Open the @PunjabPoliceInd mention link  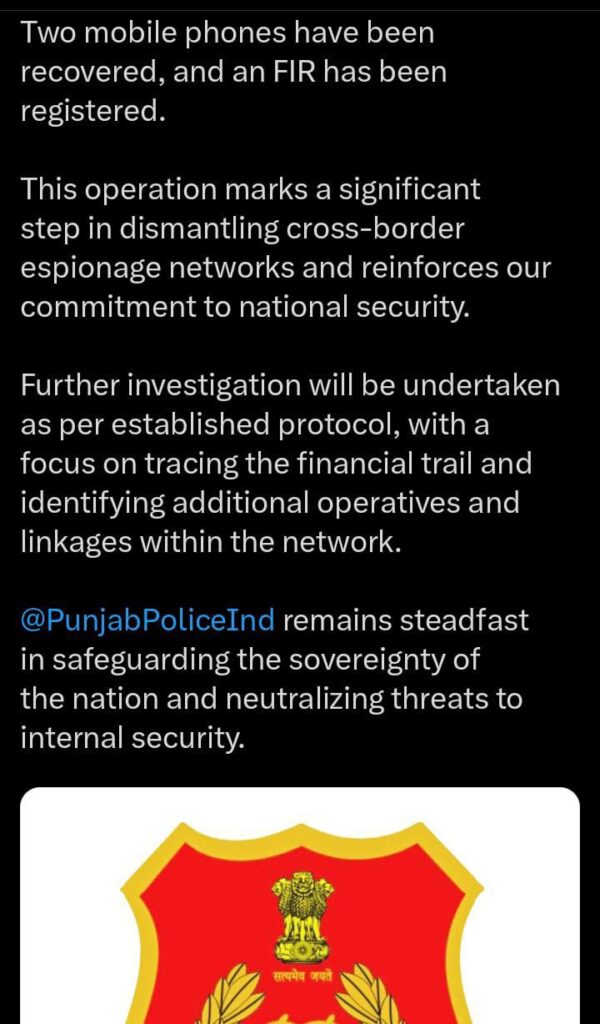tap(147, 620)
